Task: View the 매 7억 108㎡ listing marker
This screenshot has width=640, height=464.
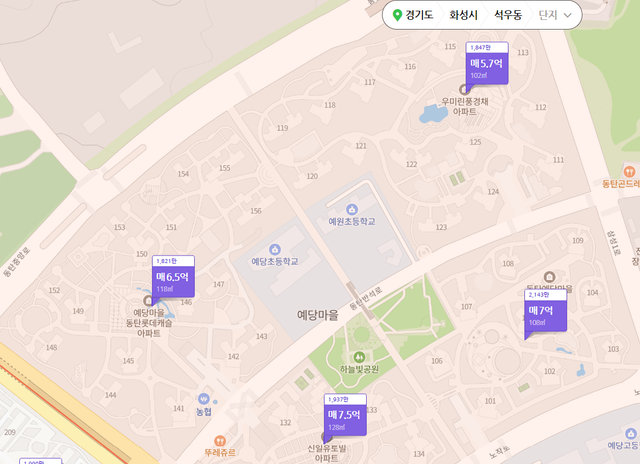Action: tap(545, 315)
